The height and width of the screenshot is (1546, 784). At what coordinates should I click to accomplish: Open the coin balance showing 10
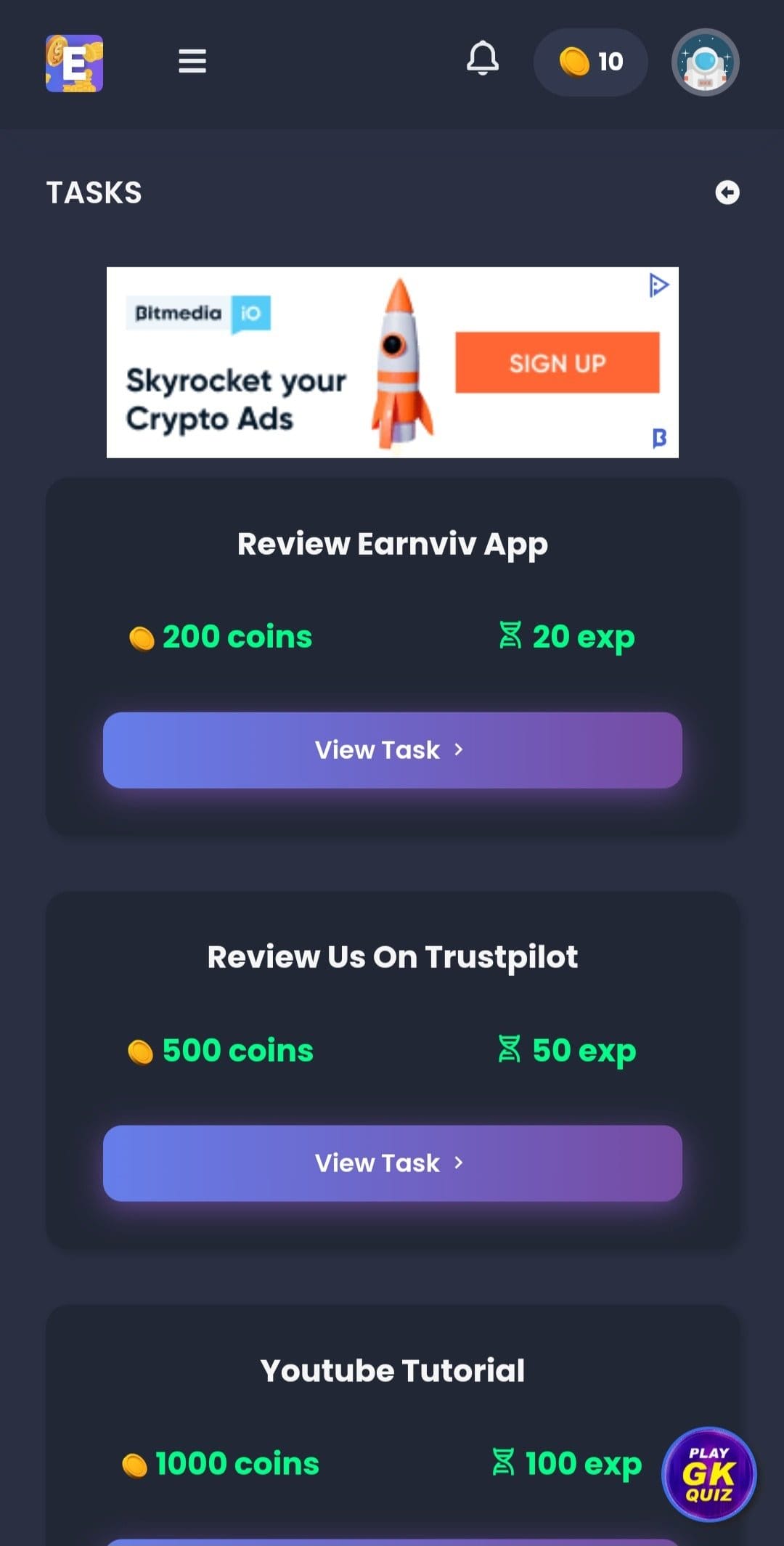(x=590, y=62)
